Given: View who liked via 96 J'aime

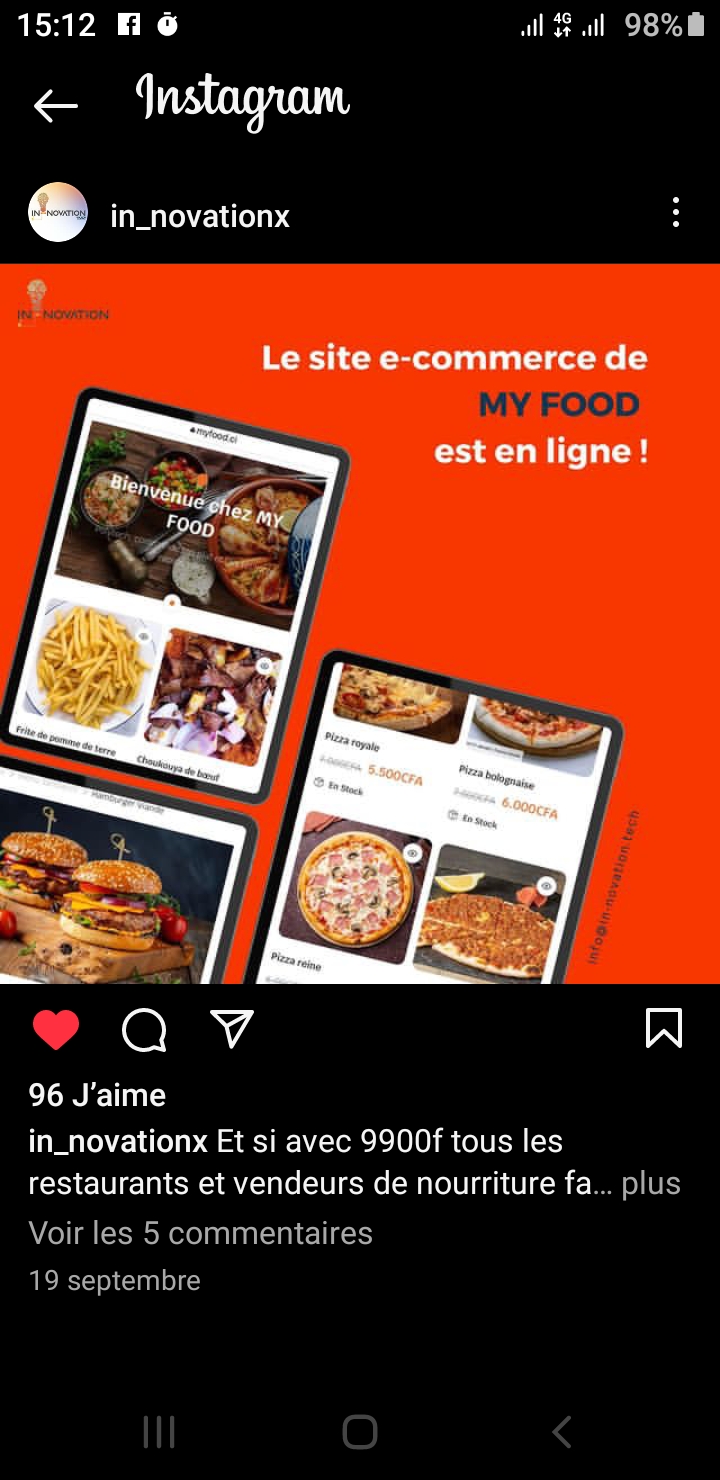Looking at the screenshot, I should coord(97,1095).
